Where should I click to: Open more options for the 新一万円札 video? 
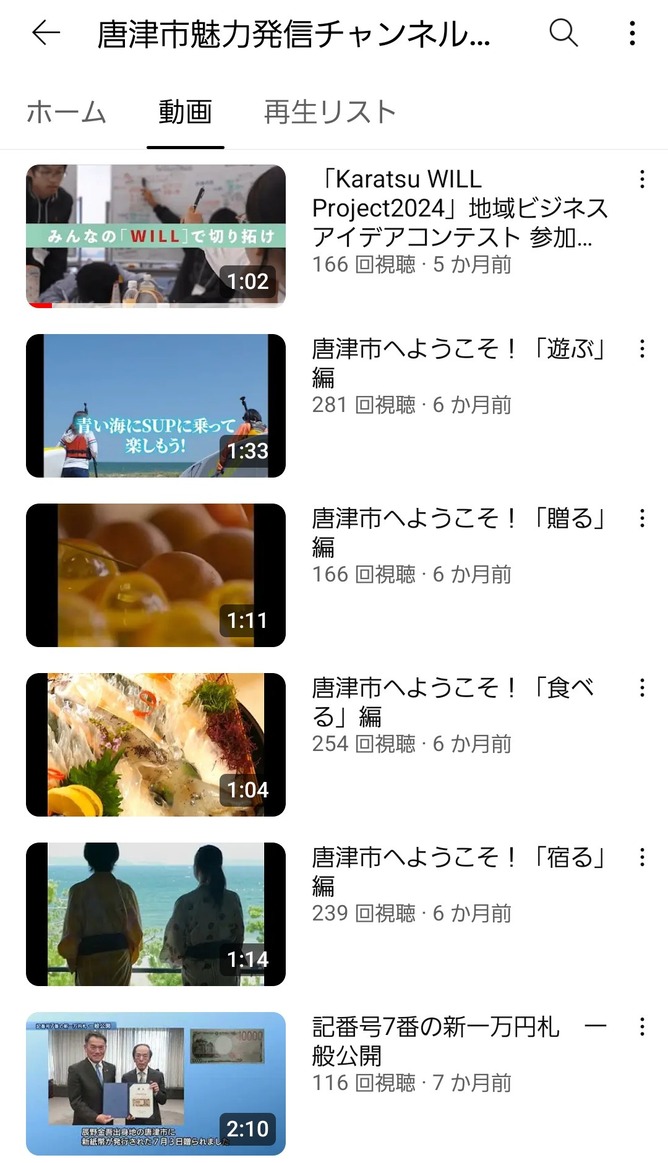pyautogui.click(x=642, y=1027)
